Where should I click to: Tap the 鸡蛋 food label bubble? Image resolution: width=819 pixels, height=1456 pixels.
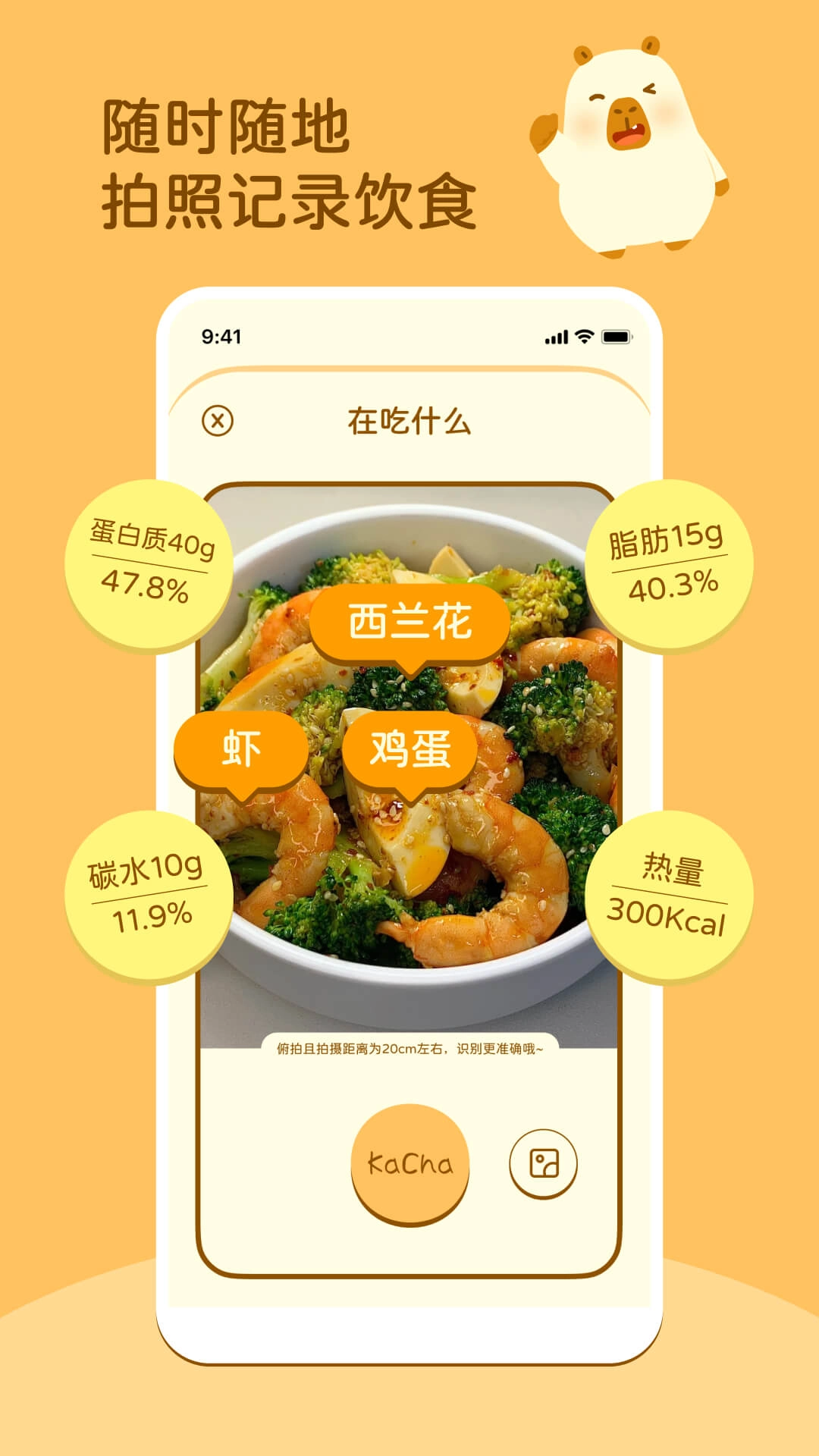point(409,746)
